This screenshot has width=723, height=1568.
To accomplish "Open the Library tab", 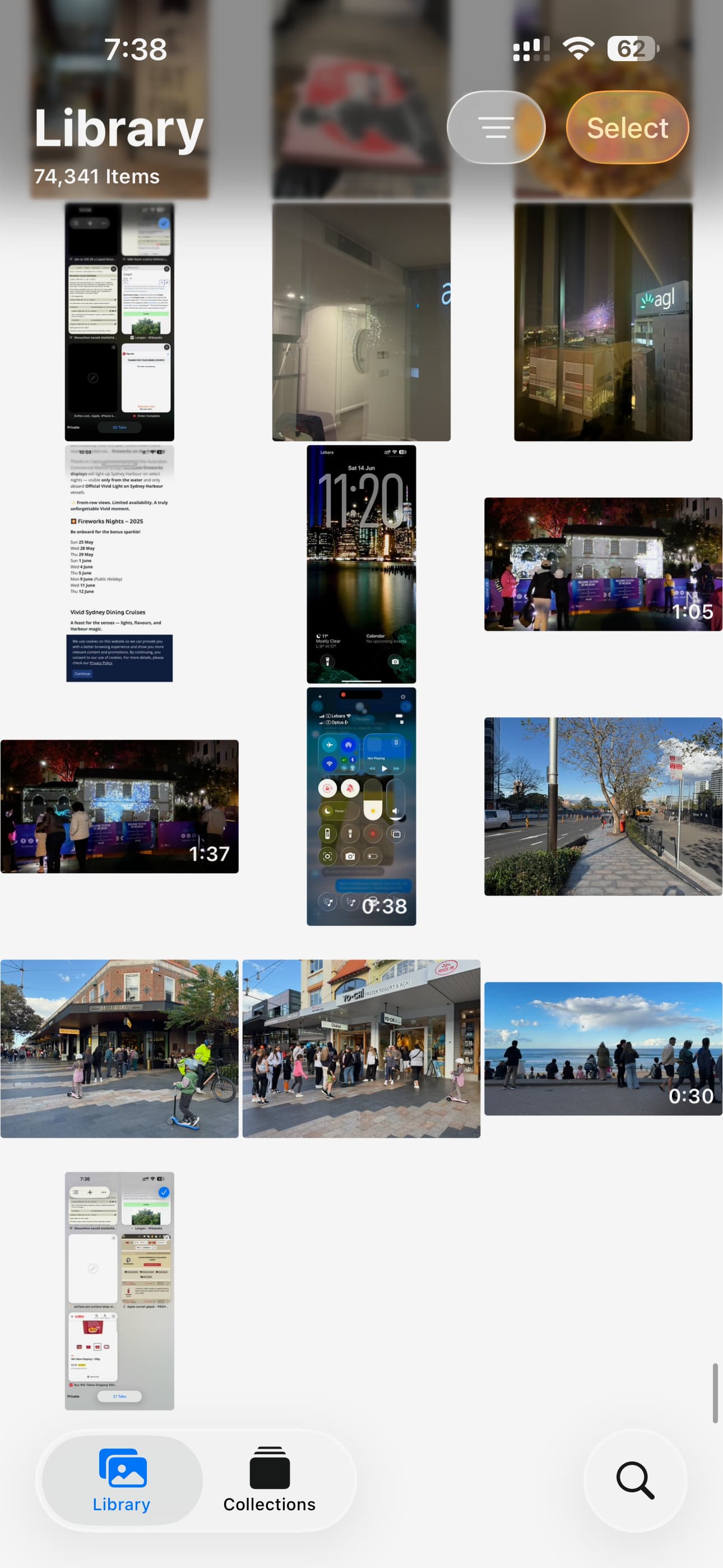I will pos(122,1480).
